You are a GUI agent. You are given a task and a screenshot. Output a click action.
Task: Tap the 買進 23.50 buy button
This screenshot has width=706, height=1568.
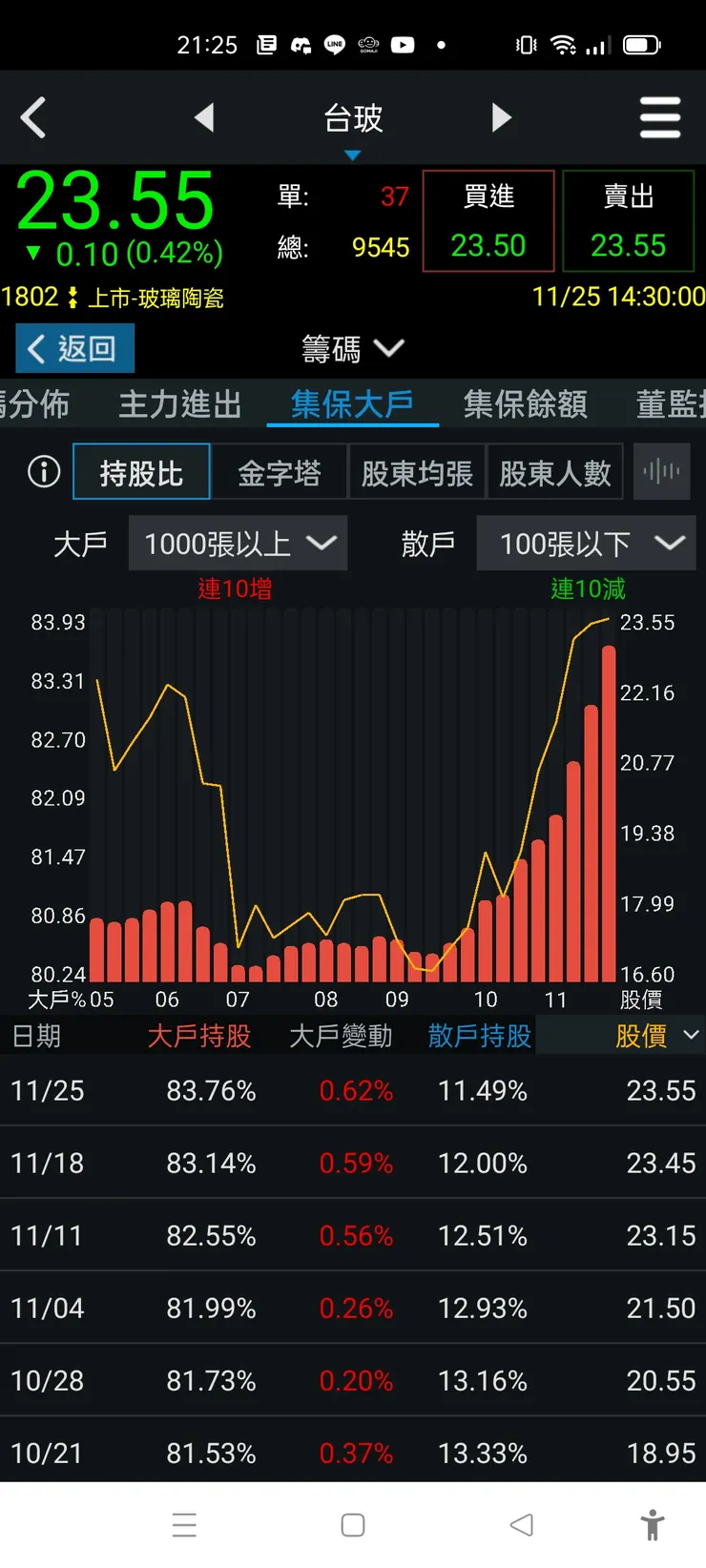pos(488,219)
